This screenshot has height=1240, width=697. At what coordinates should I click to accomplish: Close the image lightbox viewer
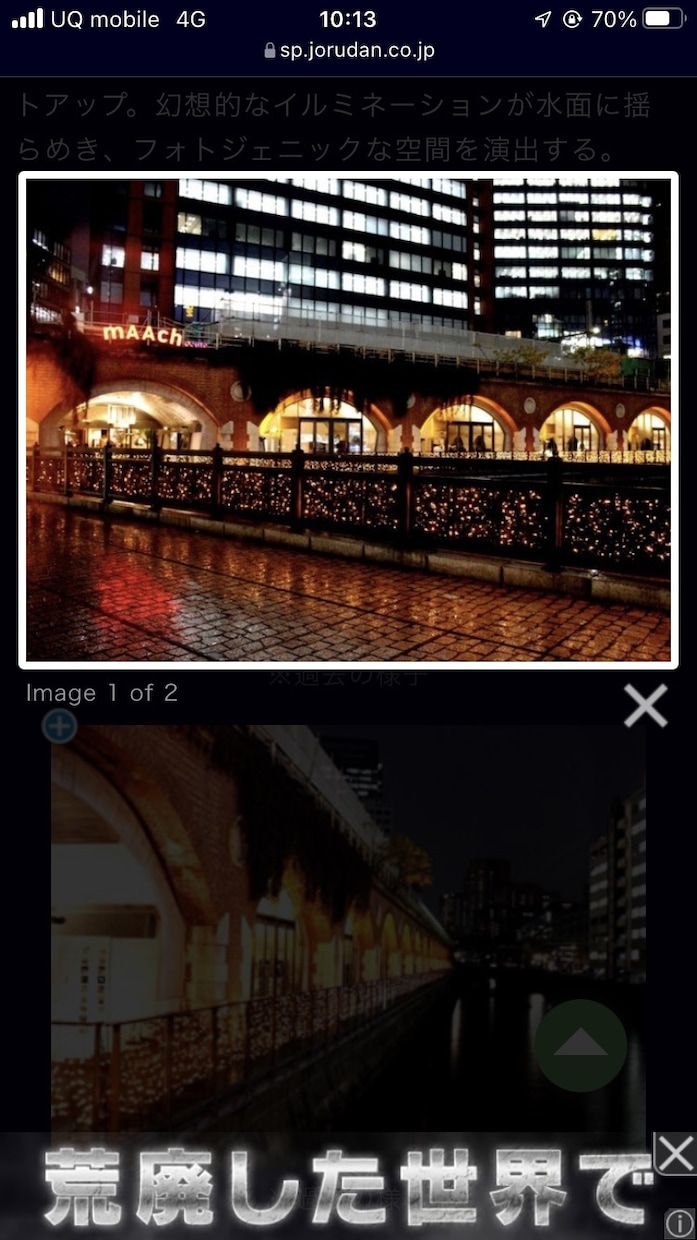pos(645,706)
